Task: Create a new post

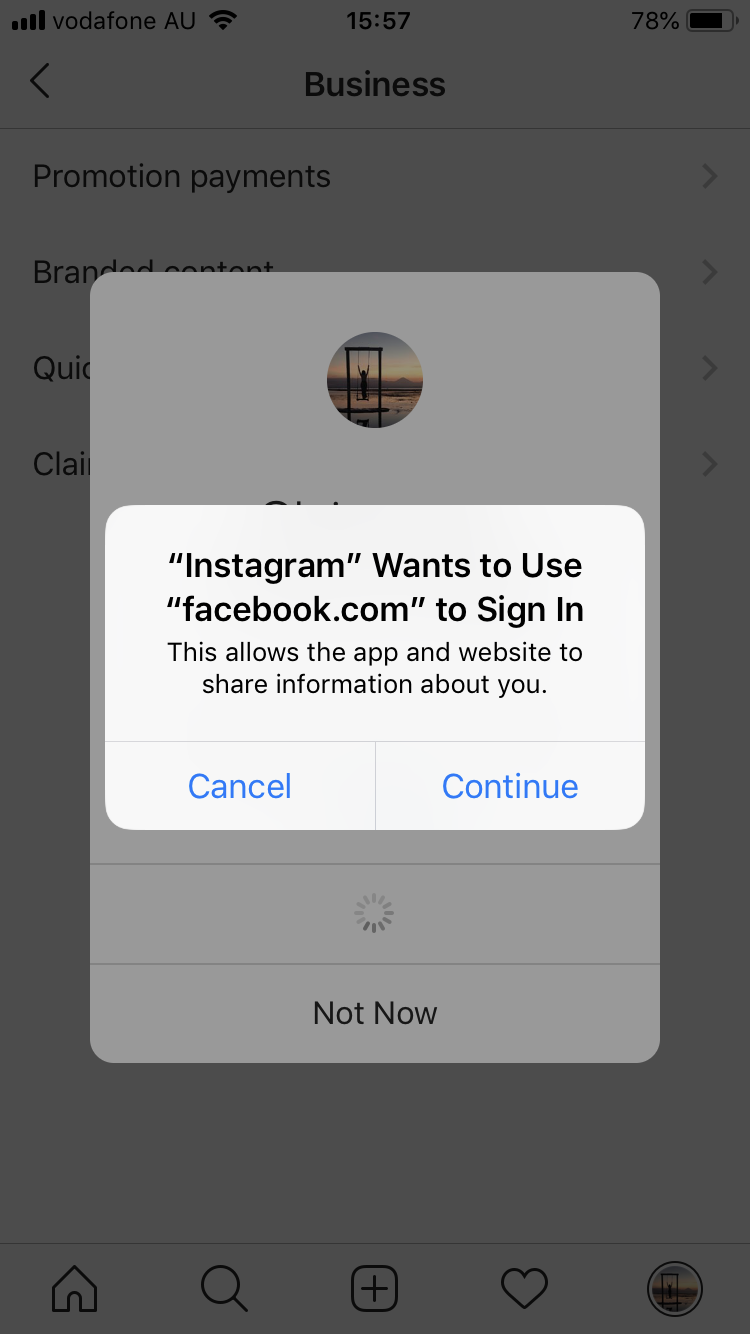Action: (375, 1288)
